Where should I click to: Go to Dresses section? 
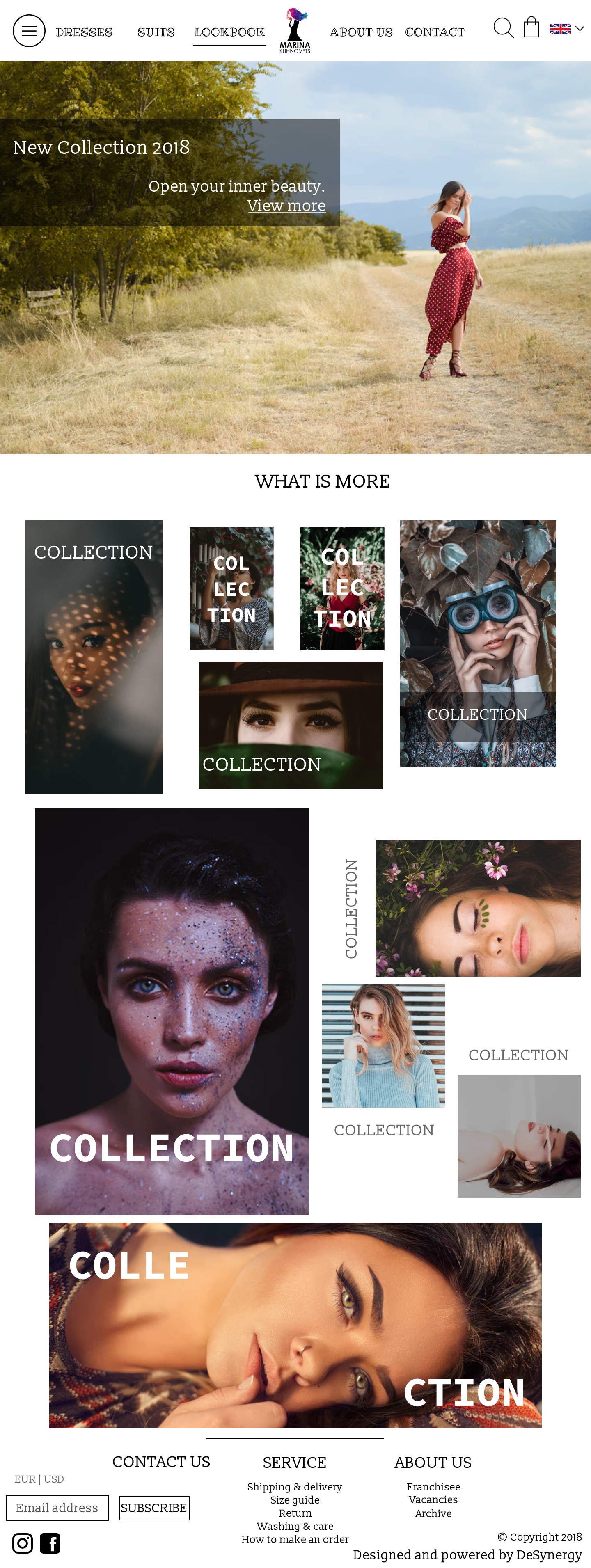tap(83, 32)
